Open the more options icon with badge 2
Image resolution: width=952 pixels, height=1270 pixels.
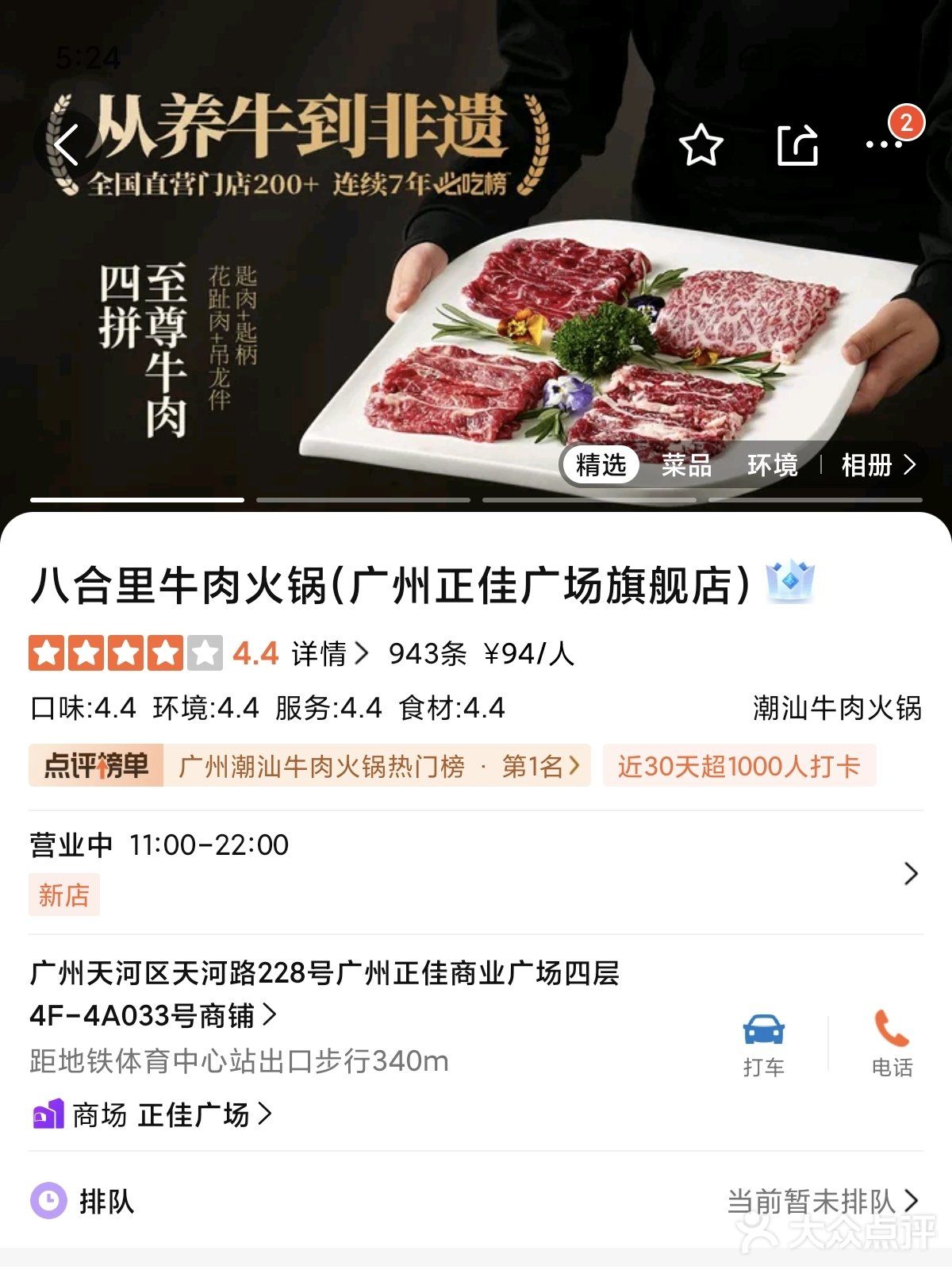click(x=883, y=145)
